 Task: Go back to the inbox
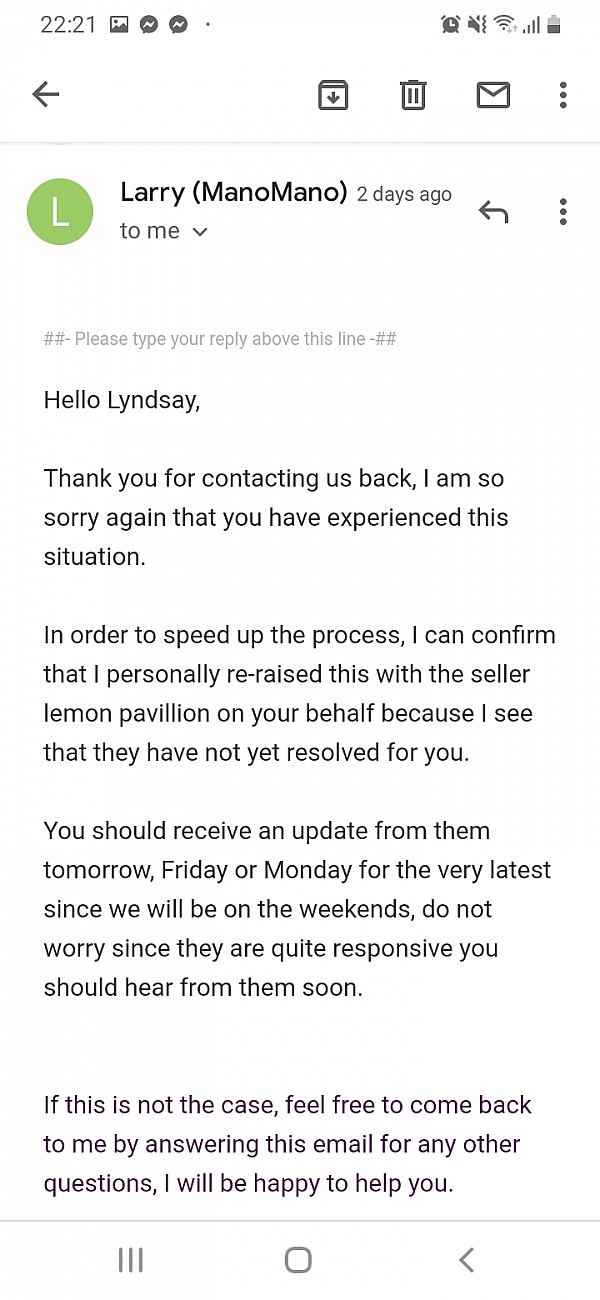point(46,95)
